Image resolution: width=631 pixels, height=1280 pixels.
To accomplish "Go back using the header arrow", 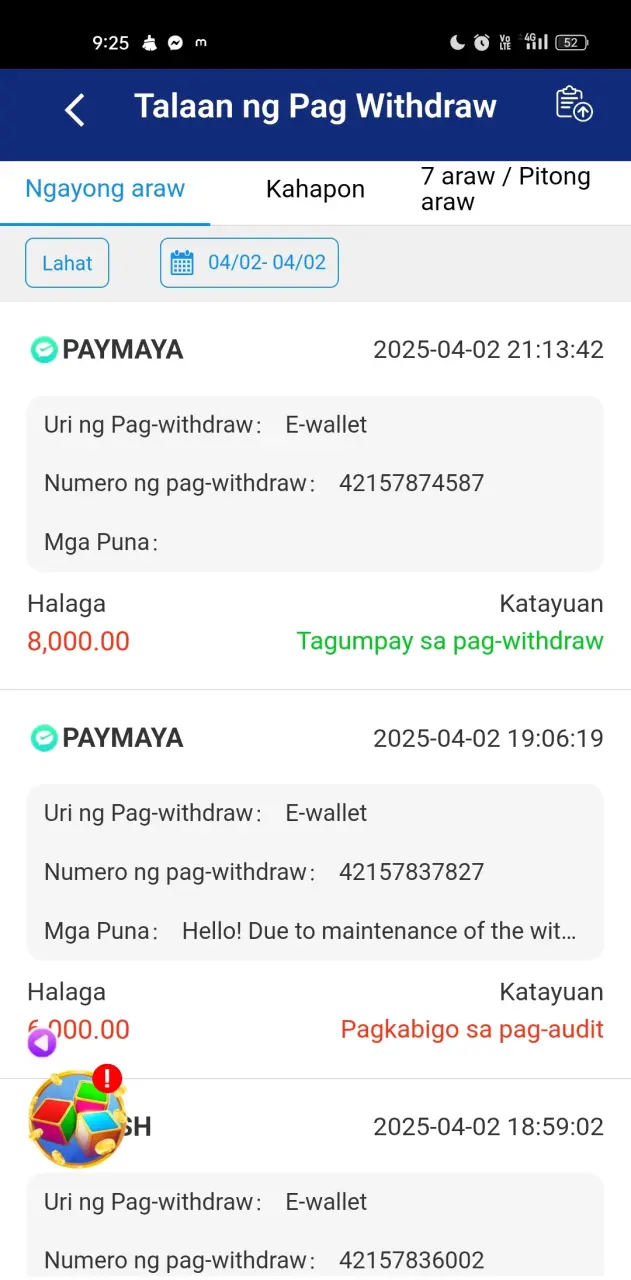I will 75,109.
